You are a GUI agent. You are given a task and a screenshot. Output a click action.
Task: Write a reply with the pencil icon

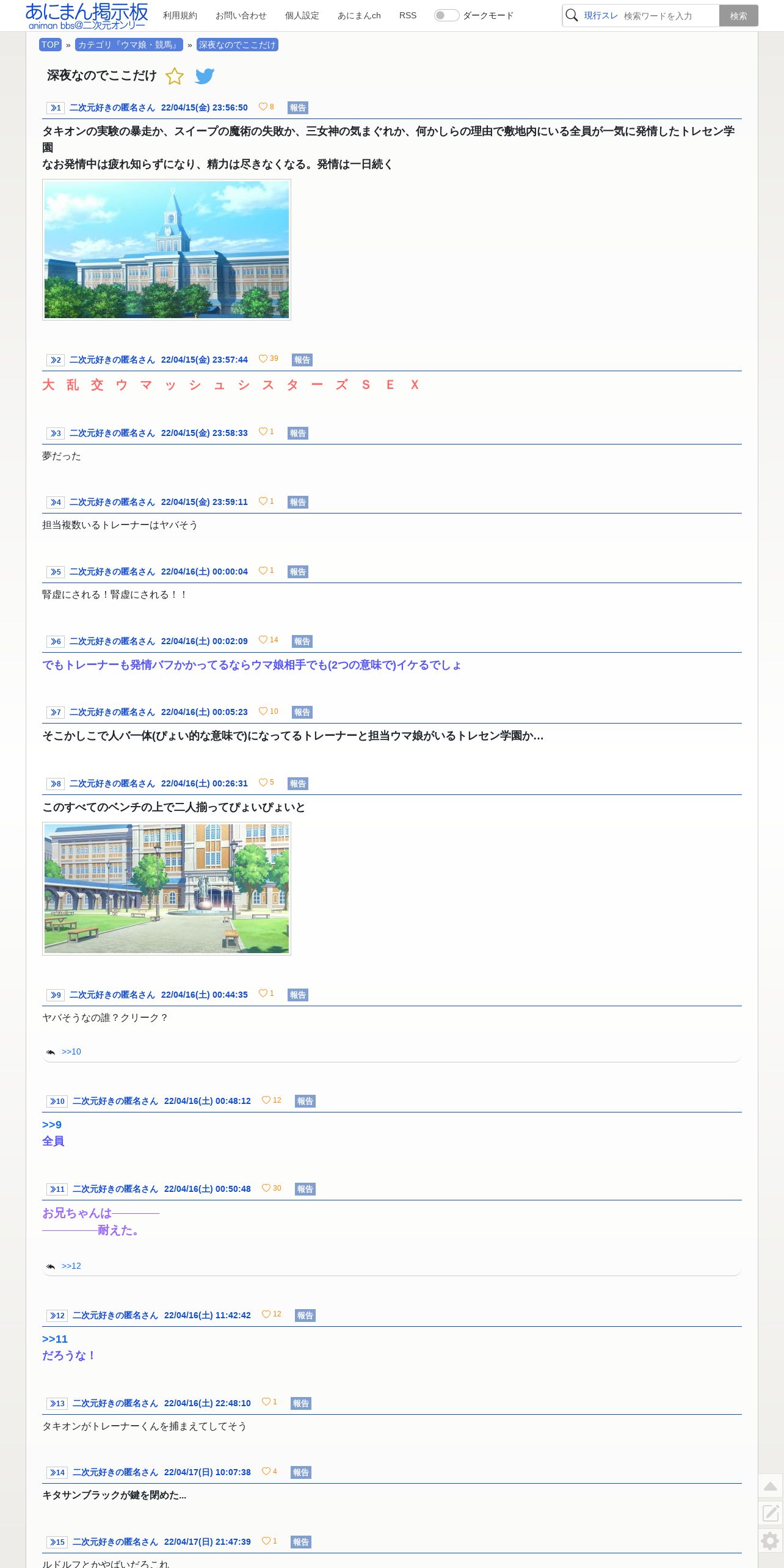point(770,1513)
